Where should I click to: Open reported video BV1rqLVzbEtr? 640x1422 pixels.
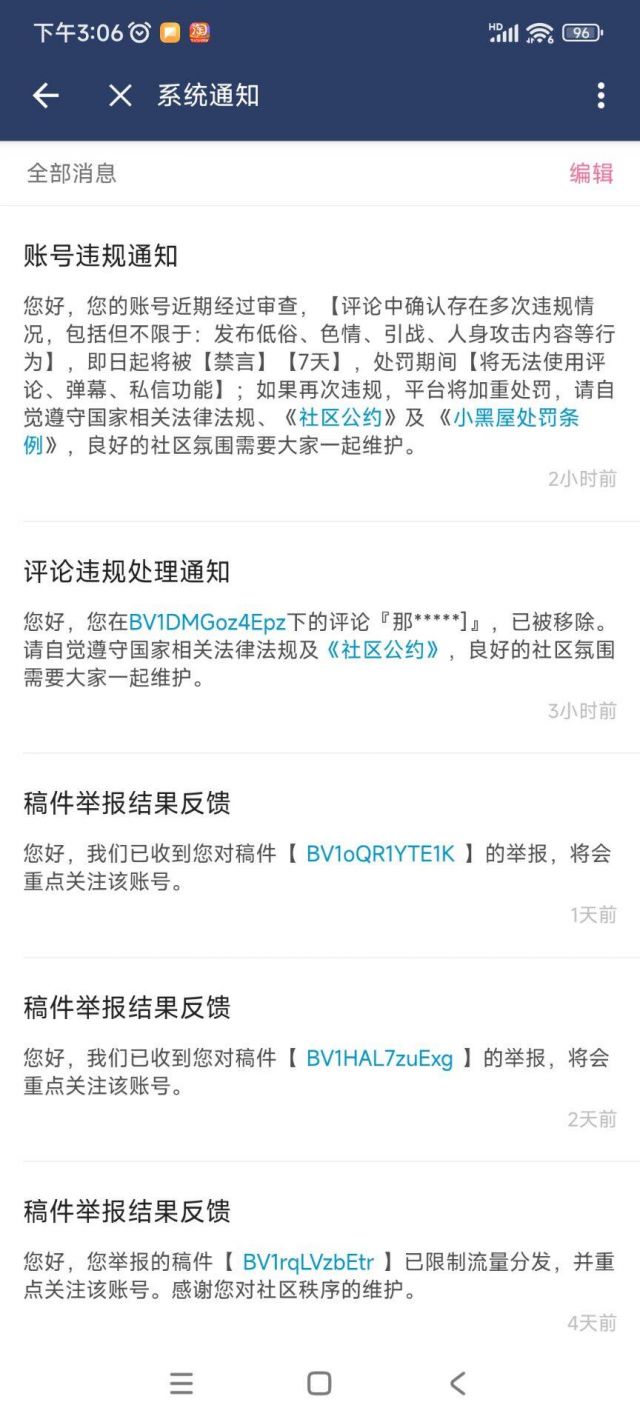coord(308,1262)
